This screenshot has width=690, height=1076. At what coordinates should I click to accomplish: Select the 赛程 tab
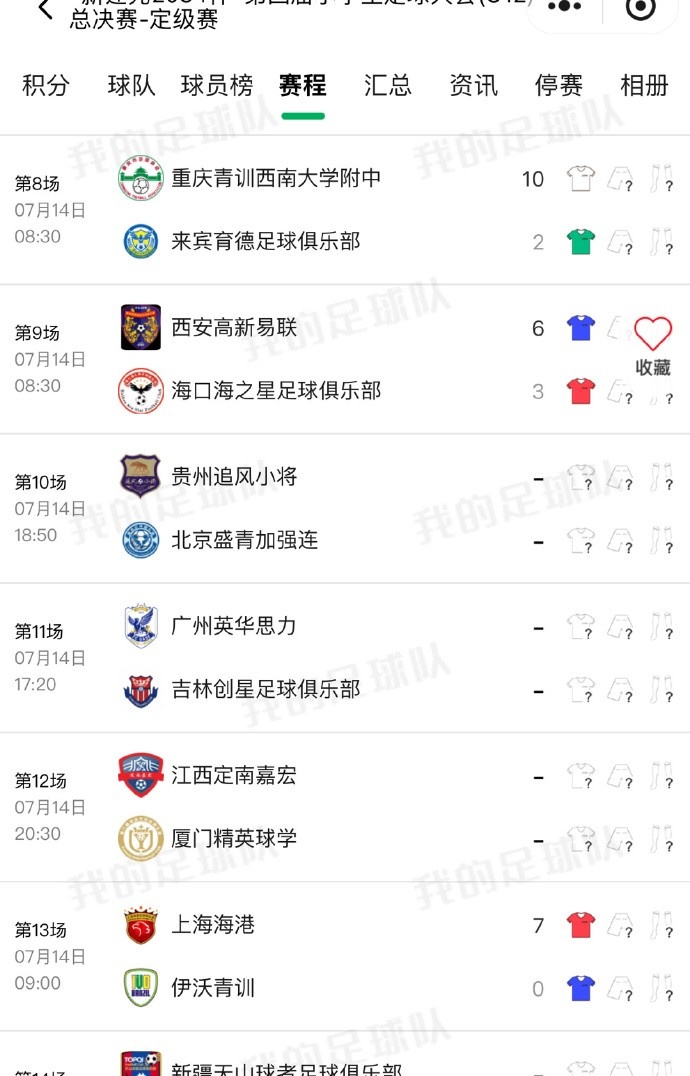pyautogui.click(x=303, y=86)
